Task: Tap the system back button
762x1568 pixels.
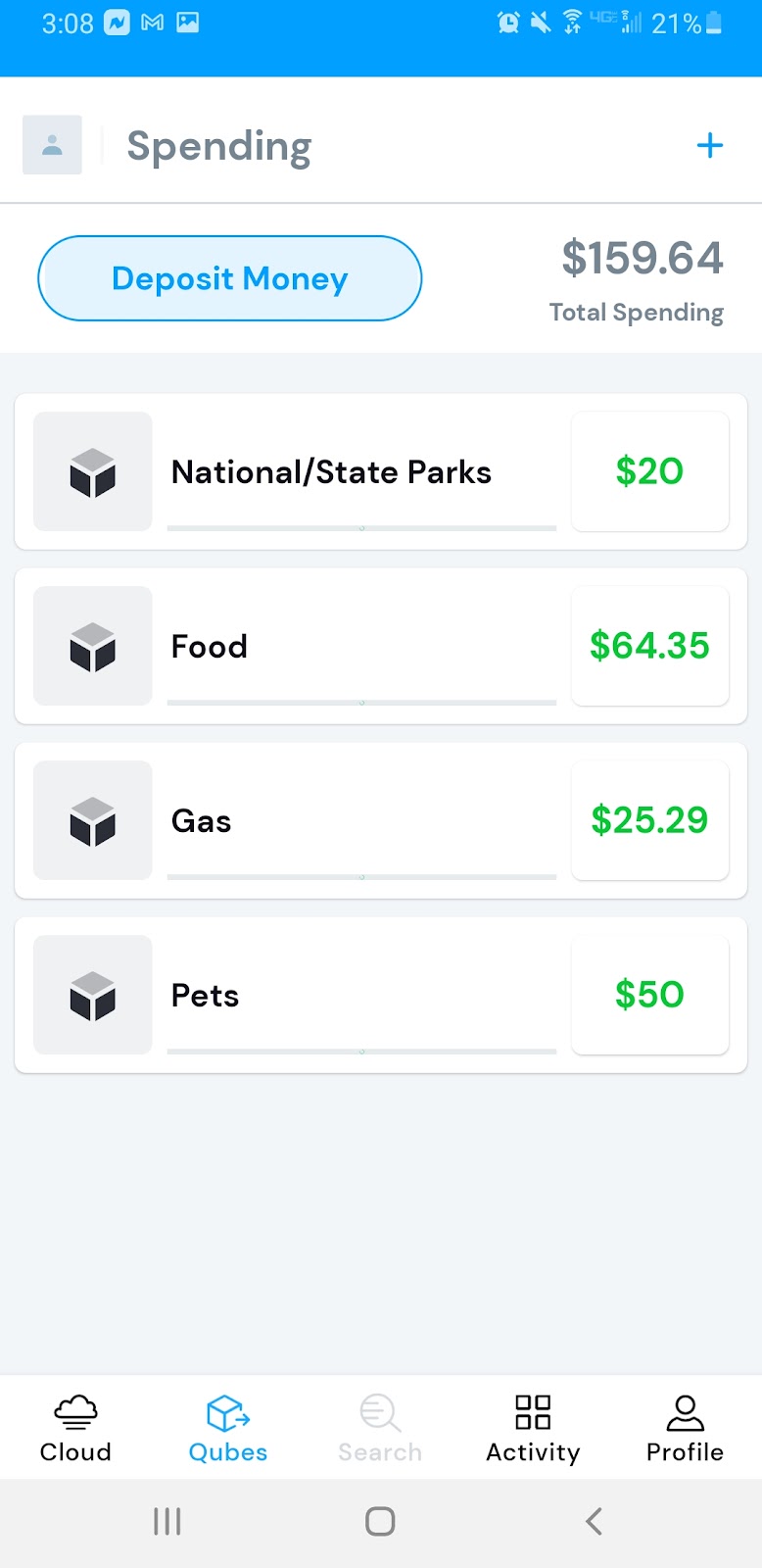Action: (x=594, y=1521)
